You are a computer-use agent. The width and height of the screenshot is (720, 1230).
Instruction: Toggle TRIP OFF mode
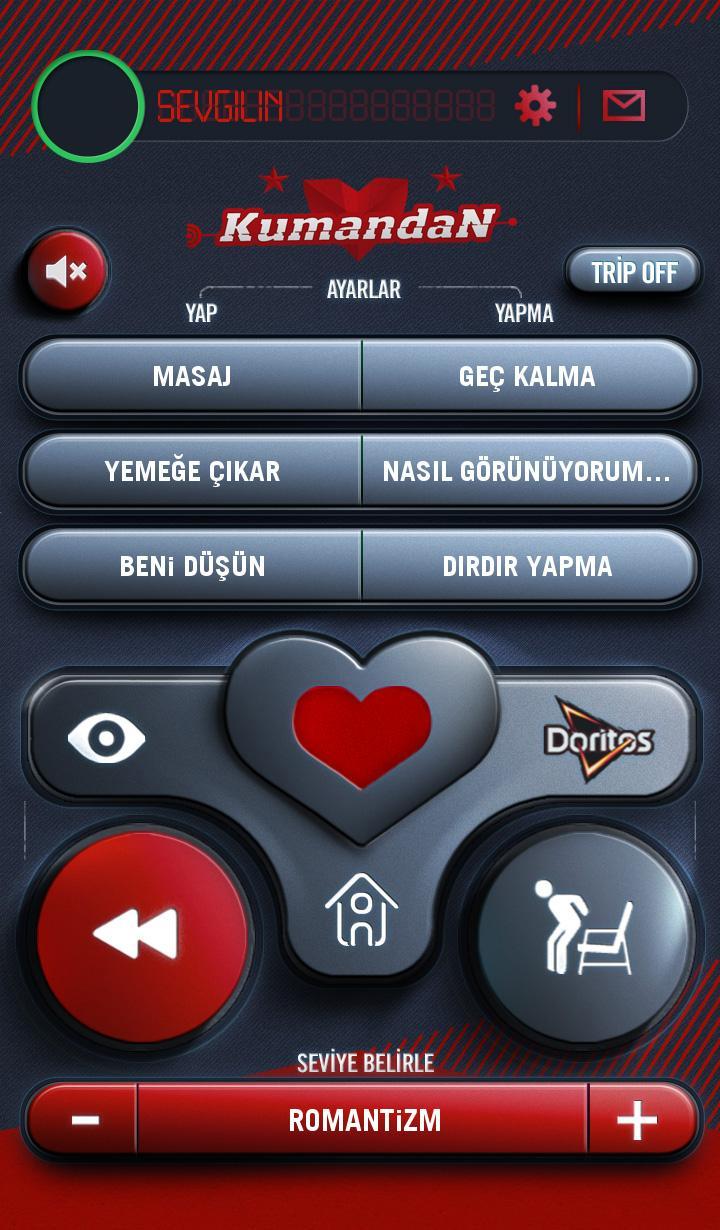632,271
